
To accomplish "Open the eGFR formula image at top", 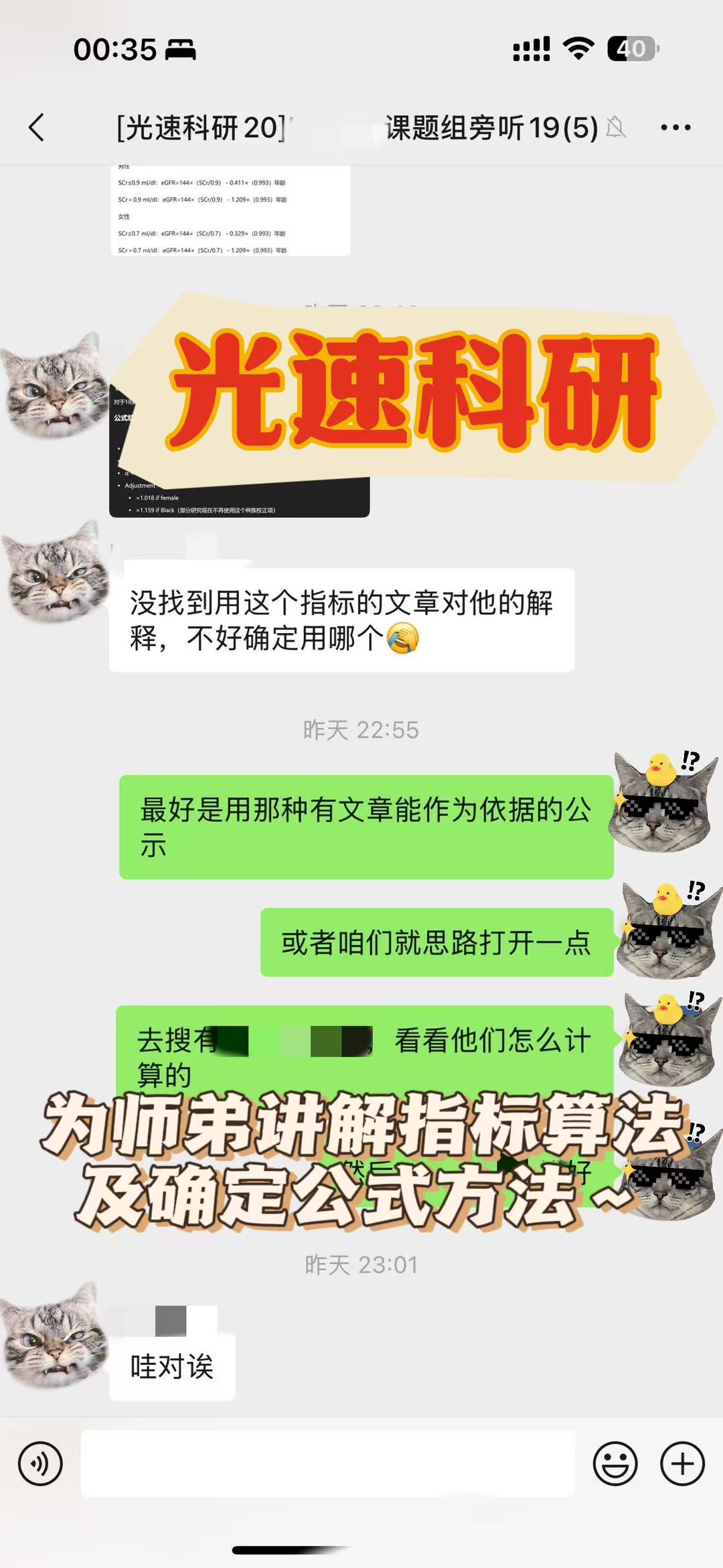I will pos(230,211).
